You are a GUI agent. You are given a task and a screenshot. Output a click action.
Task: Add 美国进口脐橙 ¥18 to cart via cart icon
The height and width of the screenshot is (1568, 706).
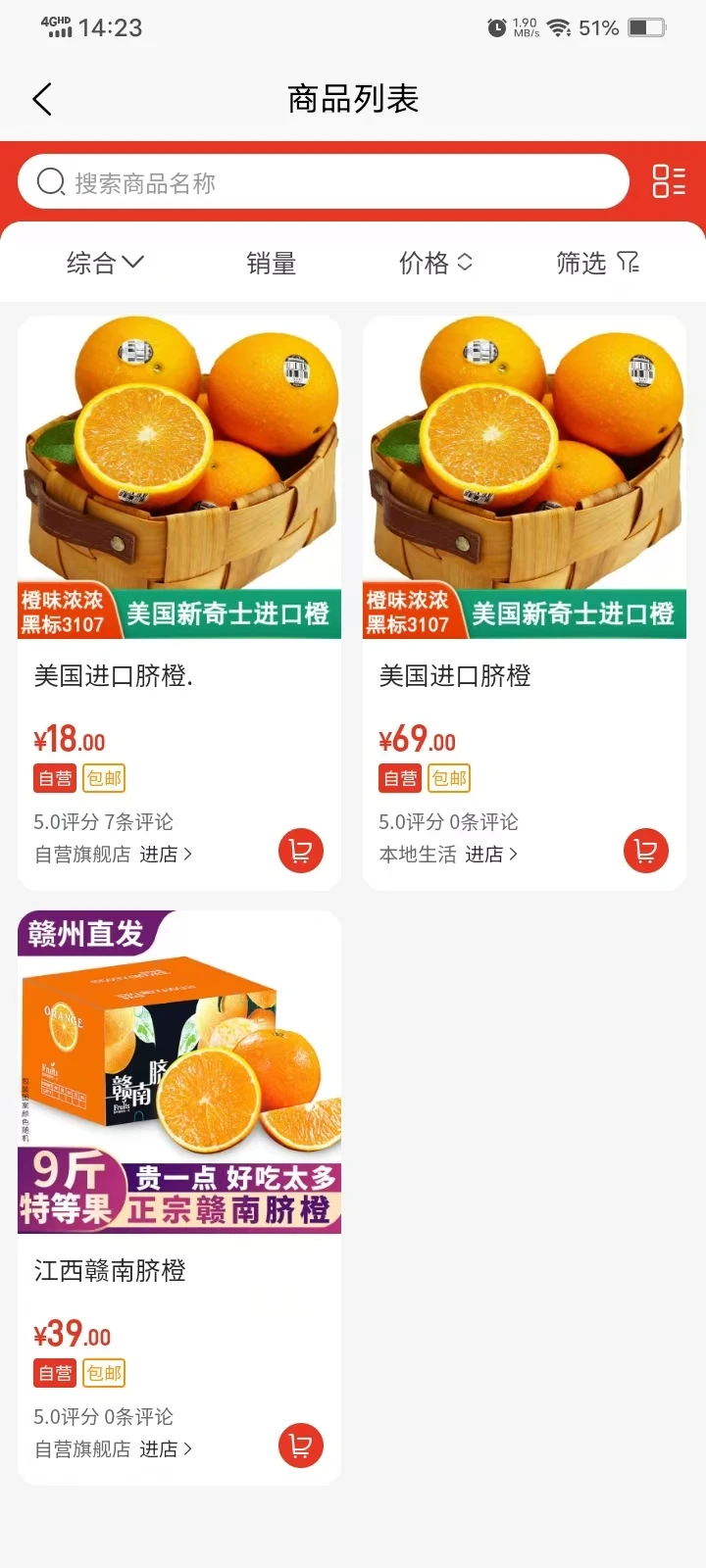click(301, 851)
